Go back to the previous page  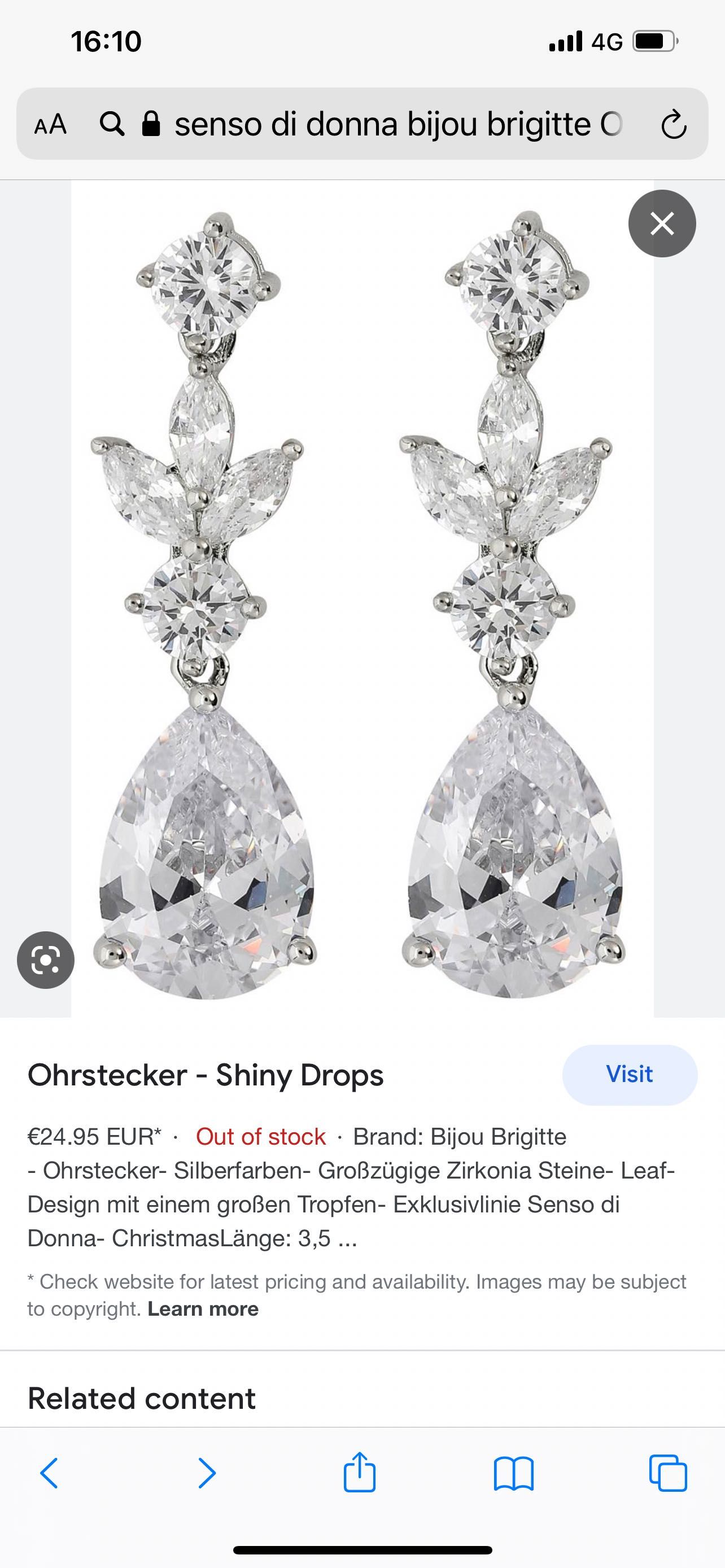[49, 1473]
